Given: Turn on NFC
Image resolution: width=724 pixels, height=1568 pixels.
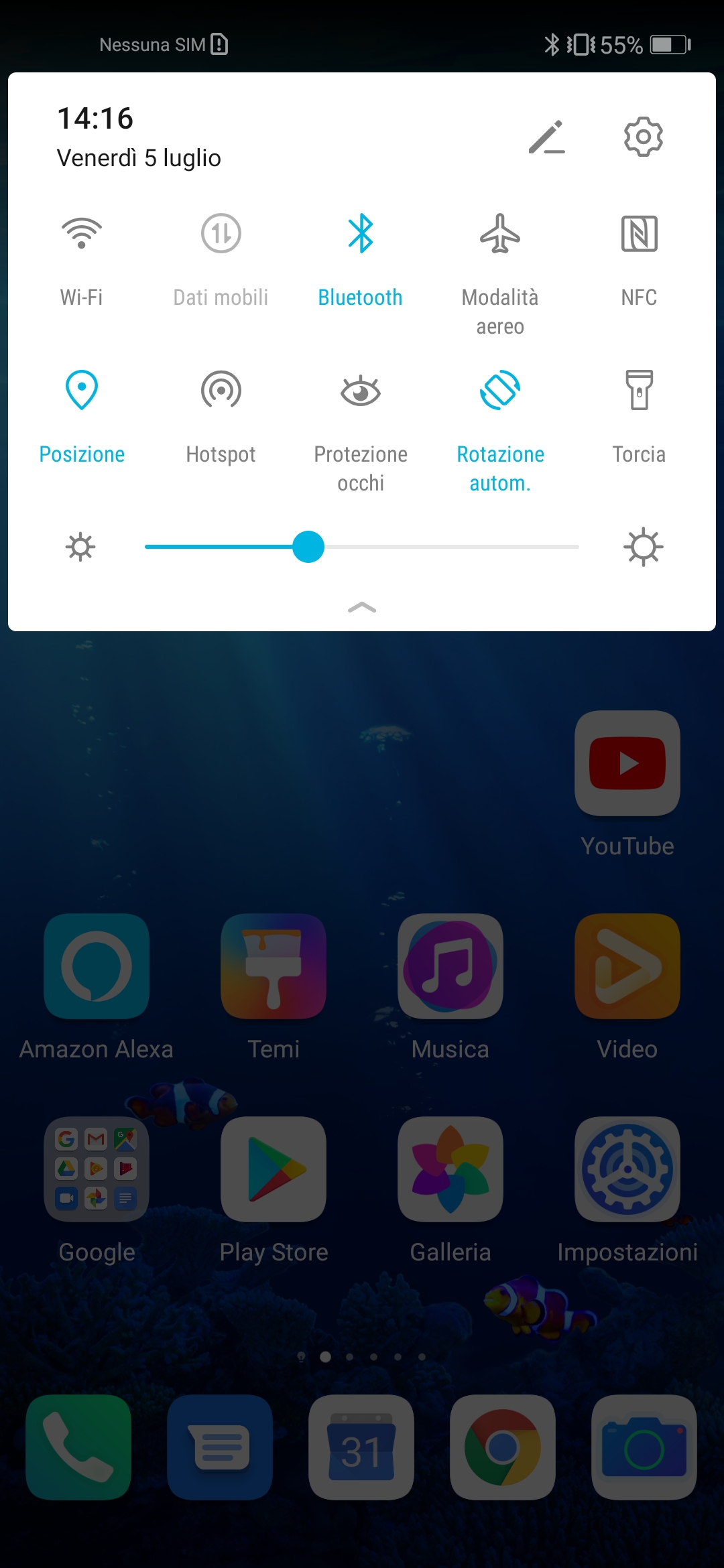Looking at the screenshot, I should 639,235.
